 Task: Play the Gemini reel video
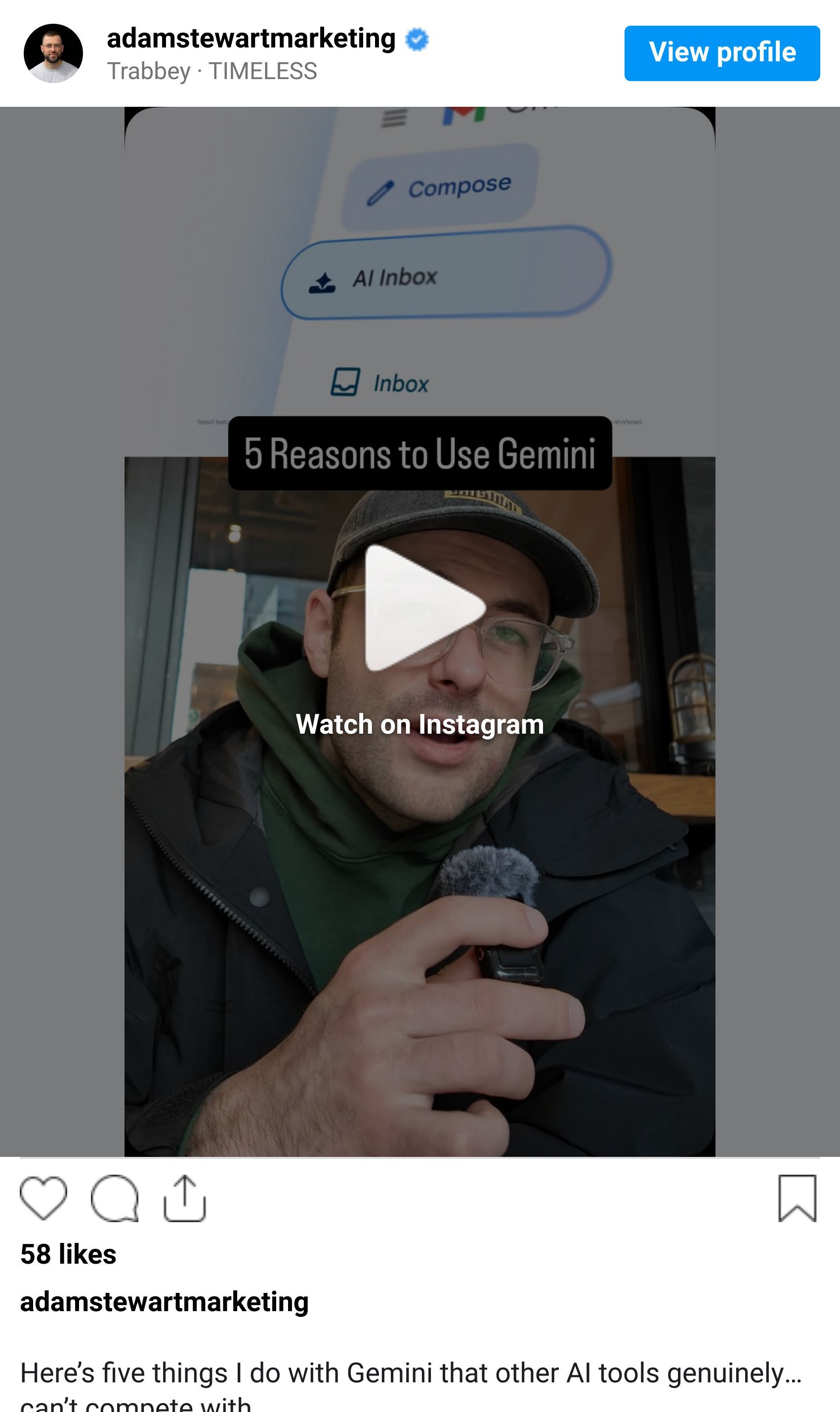point(425,608)
